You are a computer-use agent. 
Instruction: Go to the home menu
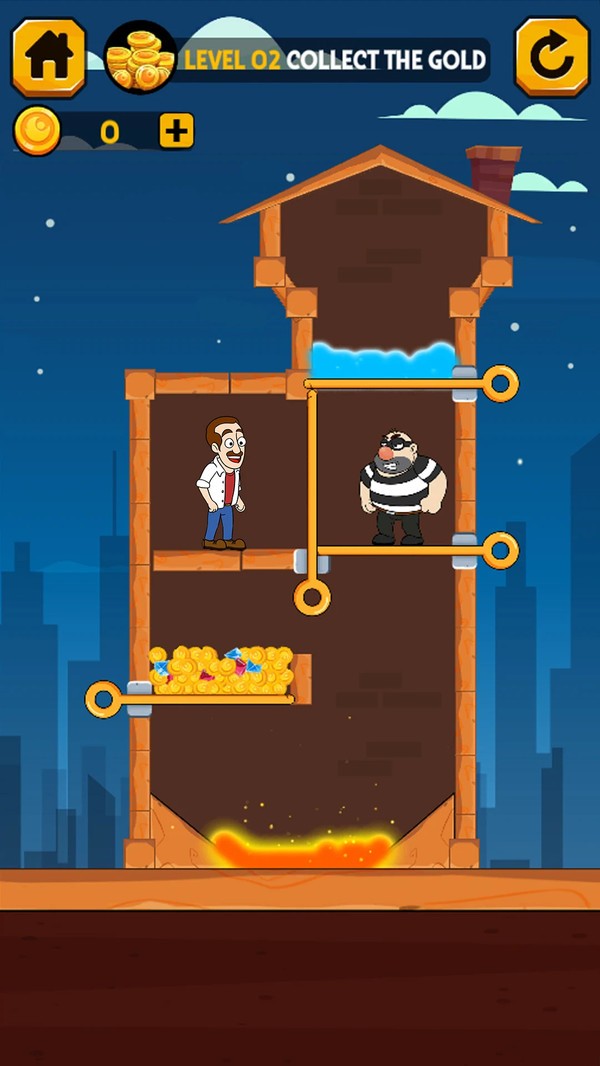point(48,57)
